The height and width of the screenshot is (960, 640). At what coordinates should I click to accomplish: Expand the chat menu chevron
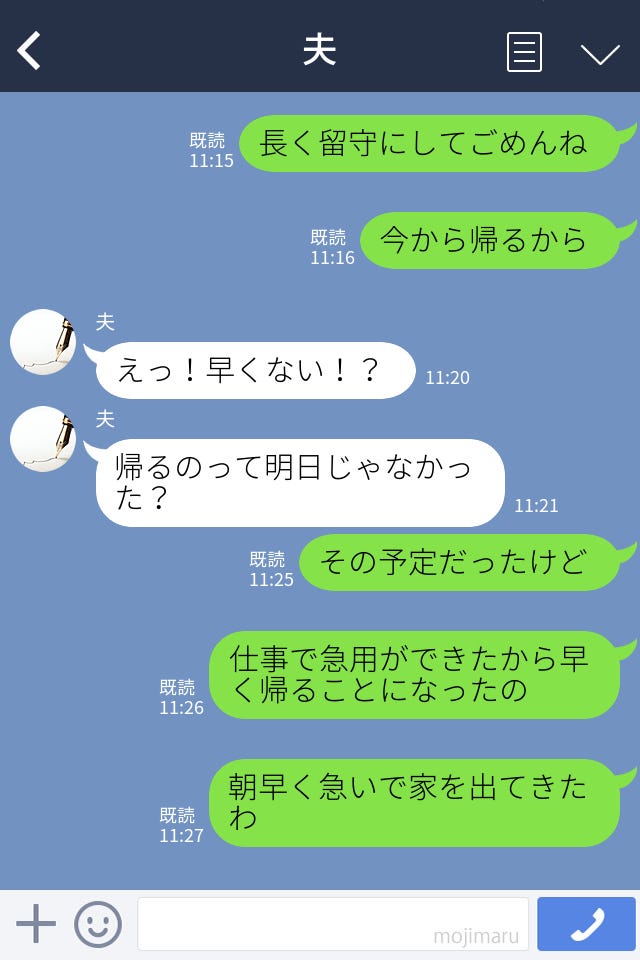tap(600, 53)
